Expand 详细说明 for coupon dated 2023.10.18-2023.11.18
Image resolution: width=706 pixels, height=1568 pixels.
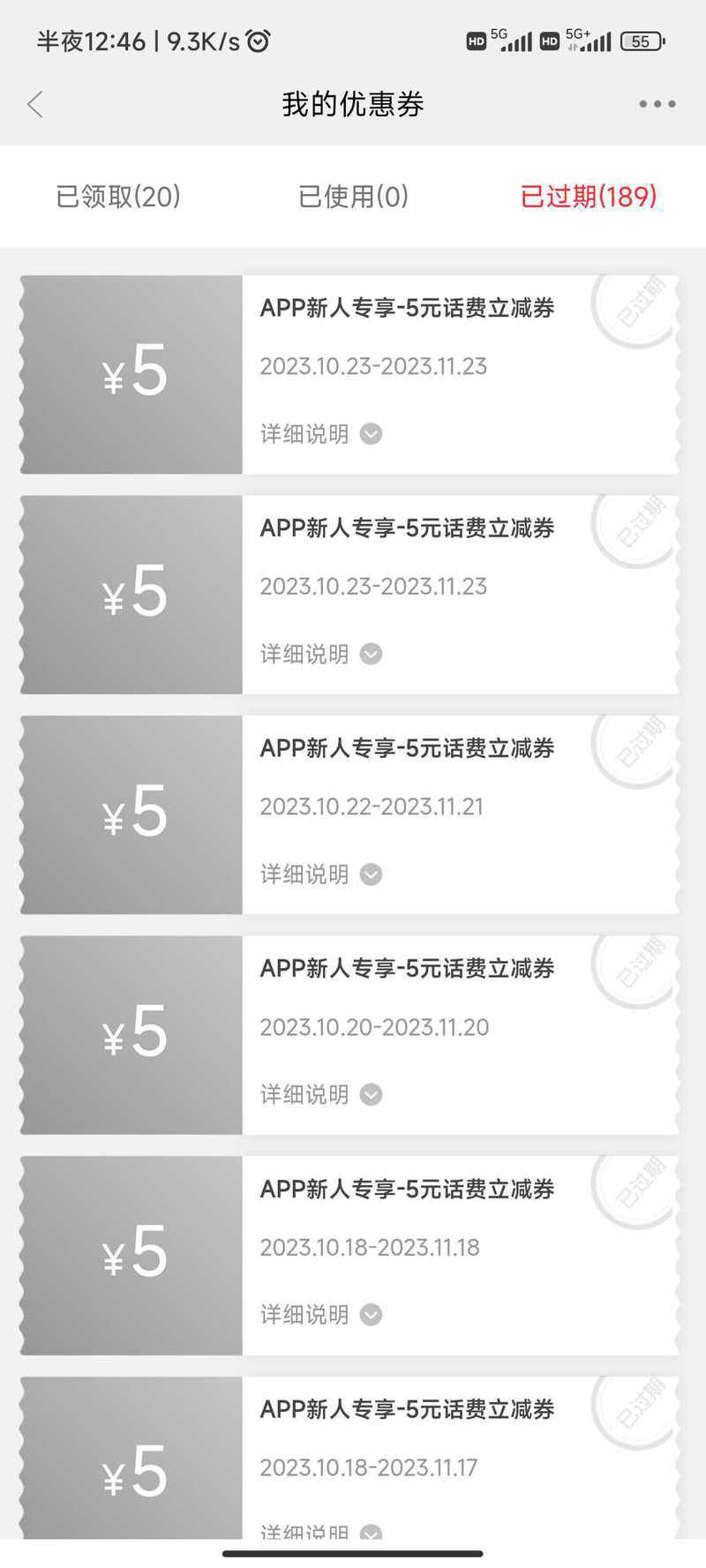(320, 1315)
